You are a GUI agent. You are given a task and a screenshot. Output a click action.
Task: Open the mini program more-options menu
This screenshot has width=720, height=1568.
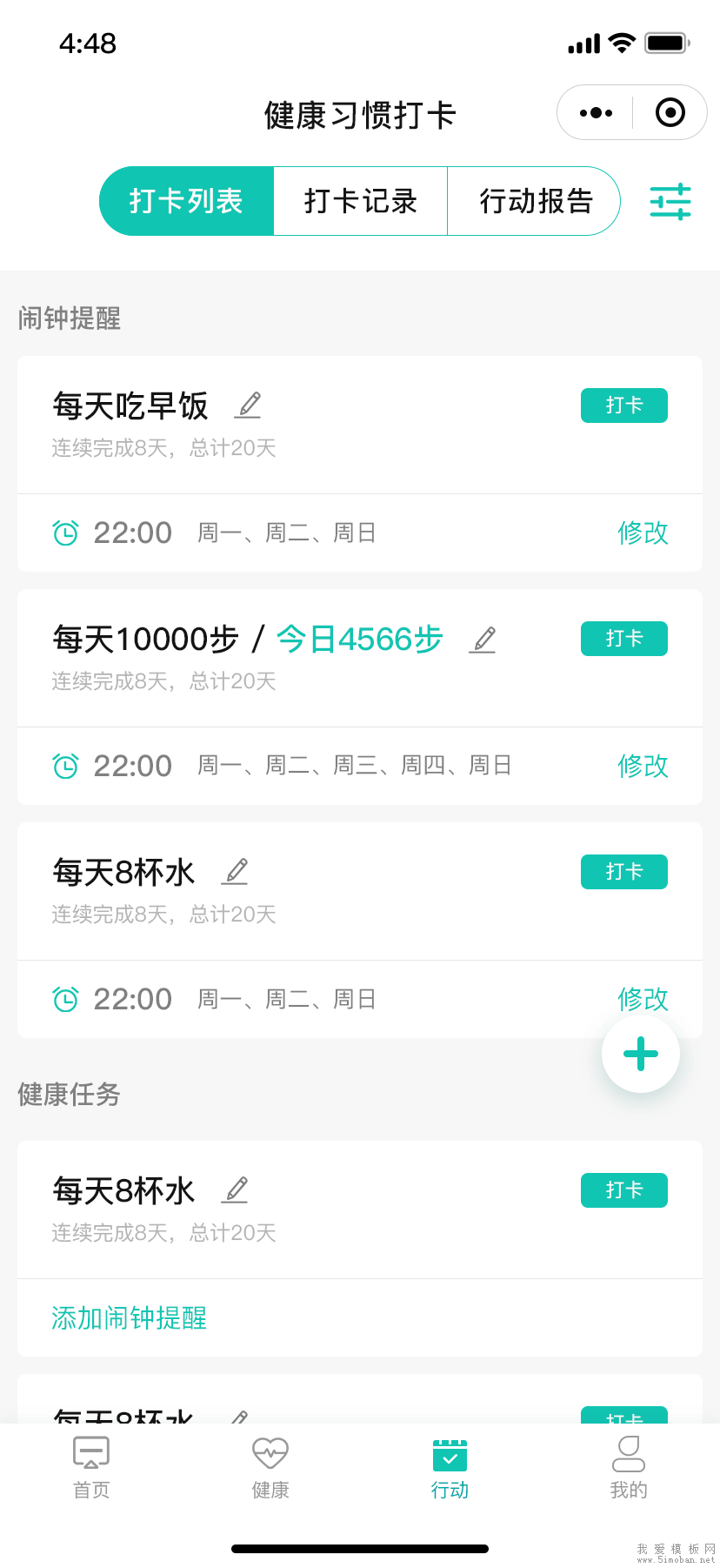point(596,113)
